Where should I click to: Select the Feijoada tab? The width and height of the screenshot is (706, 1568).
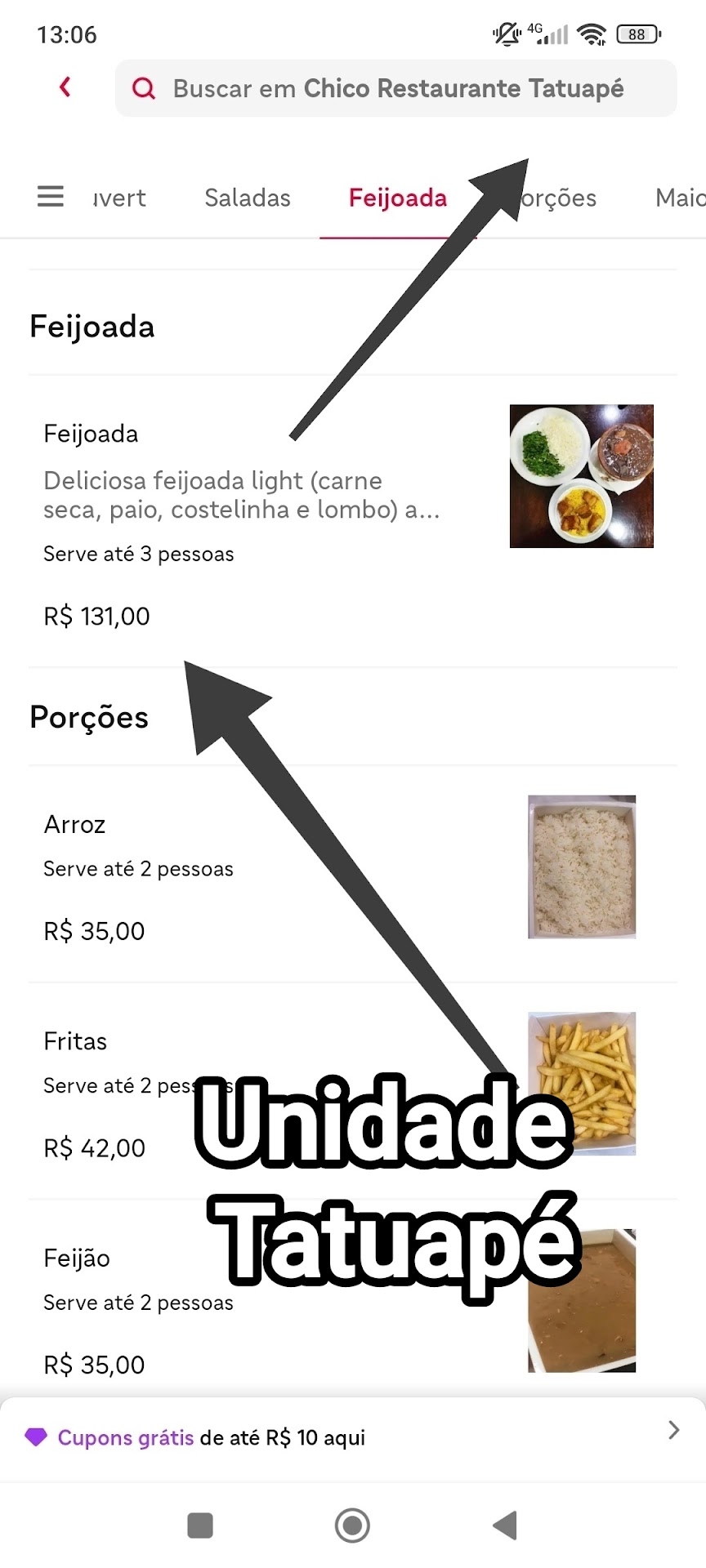click(x=398, y=198)
